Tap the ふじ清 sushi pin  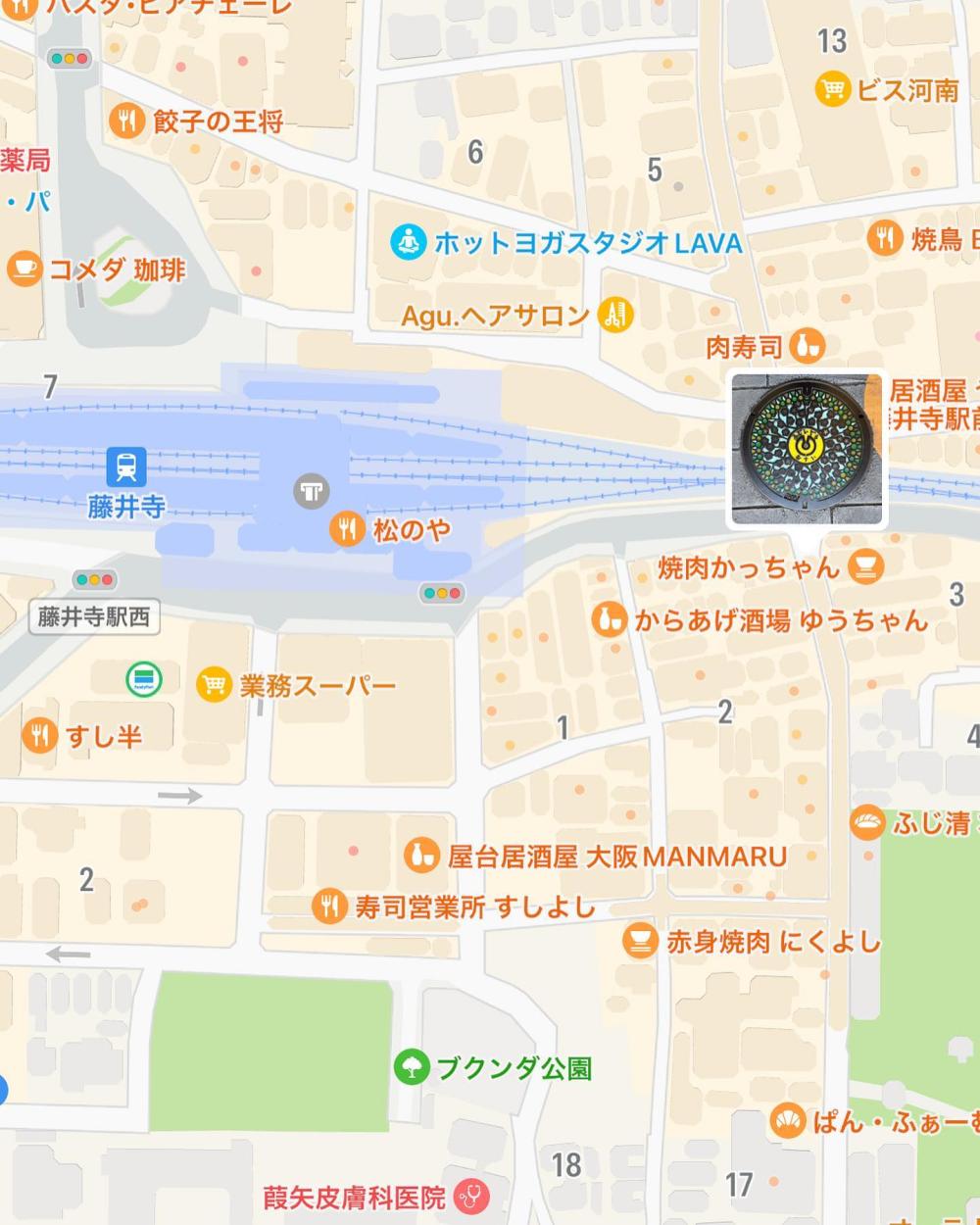pos(868,822)
